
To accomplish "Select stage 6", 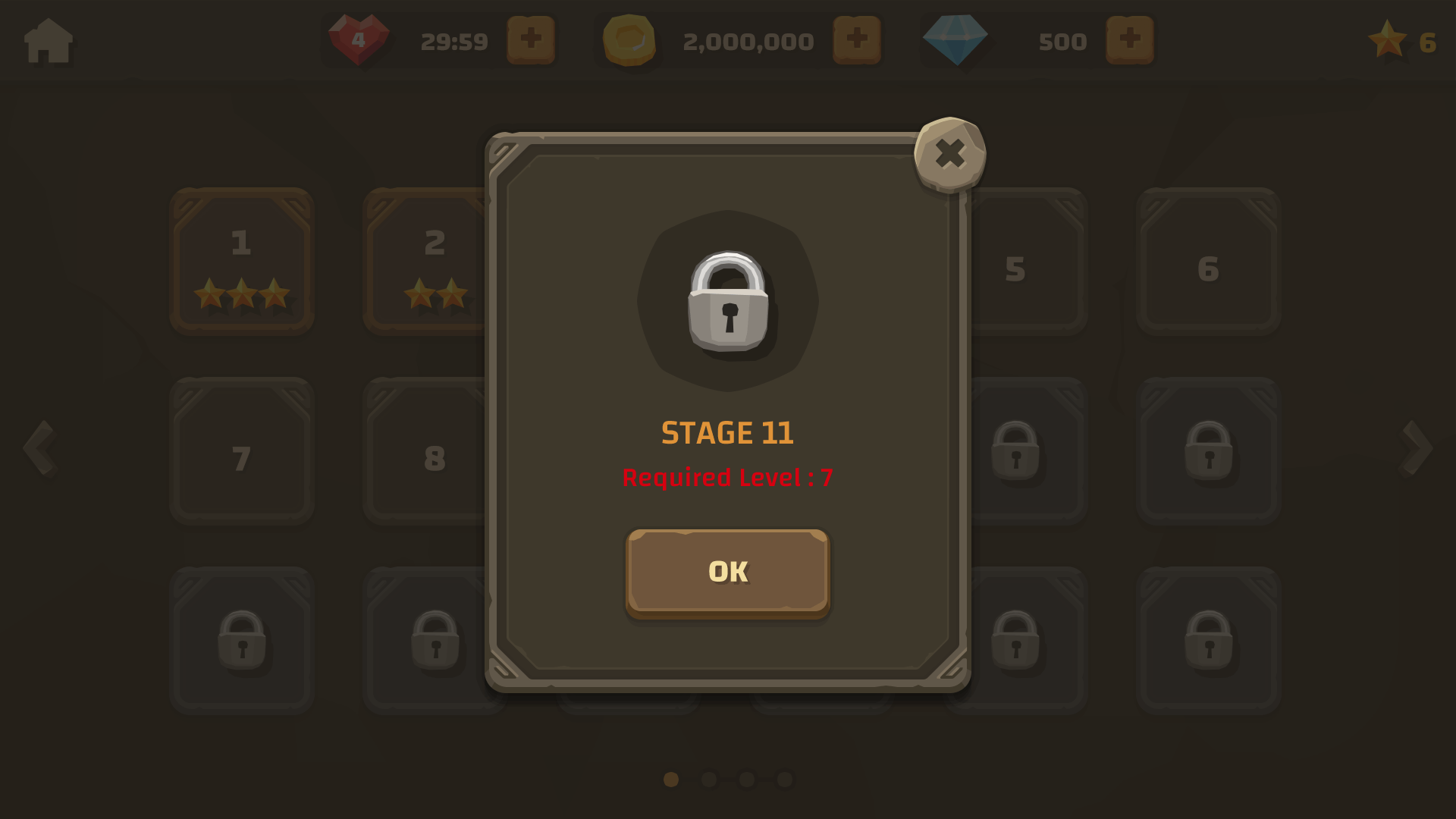I will coord(1208,261).
